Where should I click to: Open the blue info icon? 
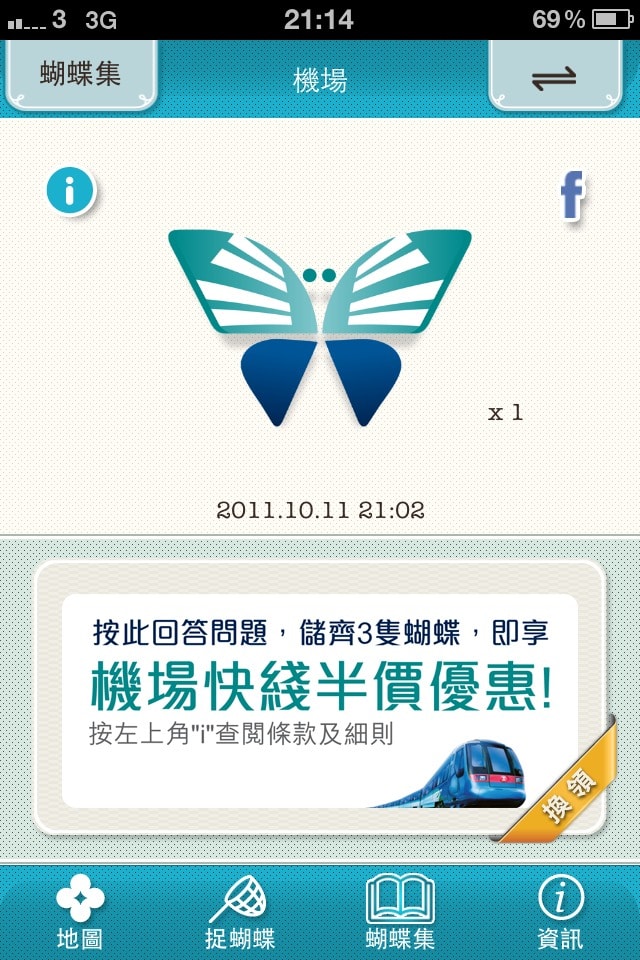70,191
